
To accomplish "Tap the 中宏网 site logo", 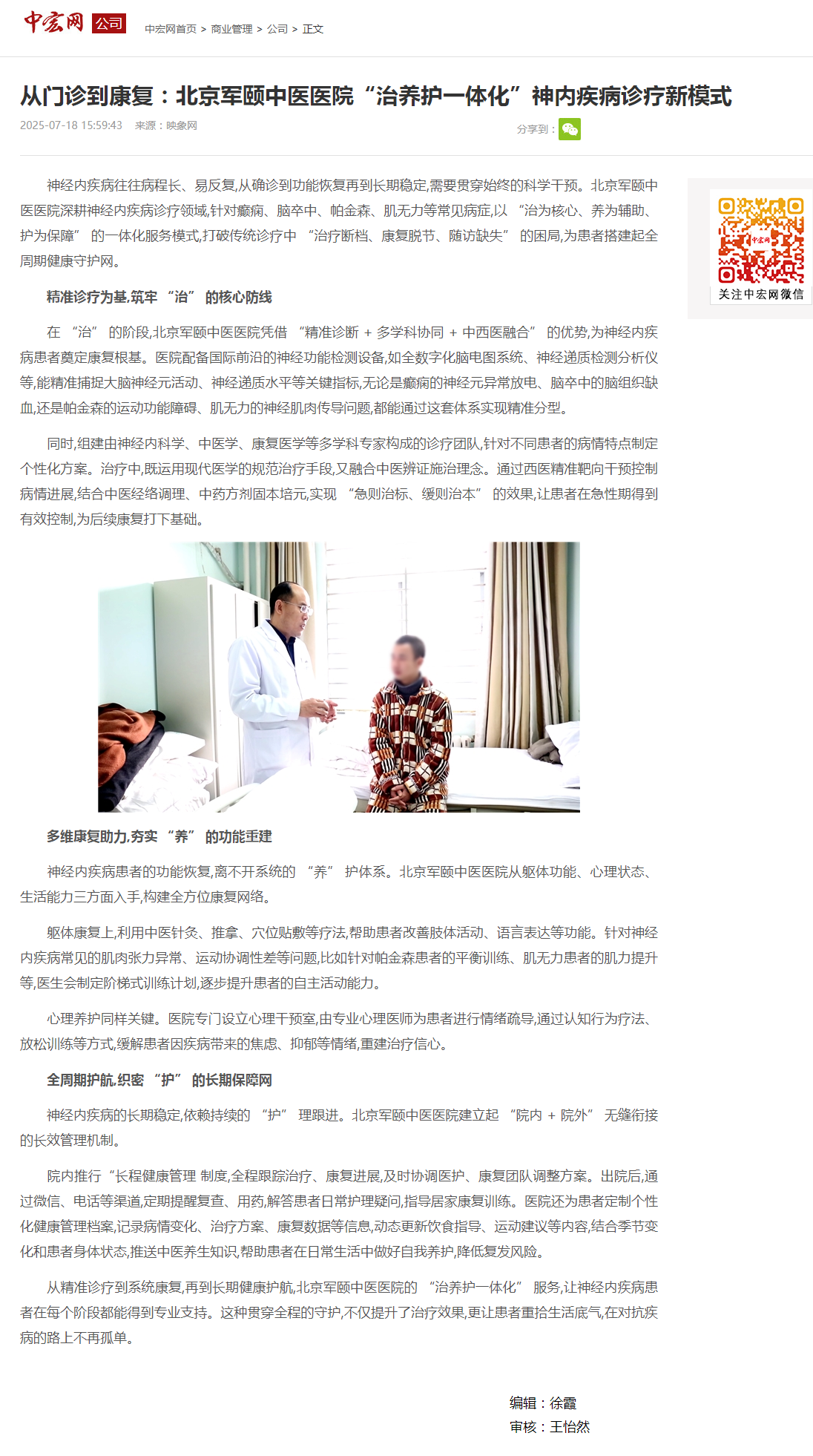I will (x=53, y=22).
